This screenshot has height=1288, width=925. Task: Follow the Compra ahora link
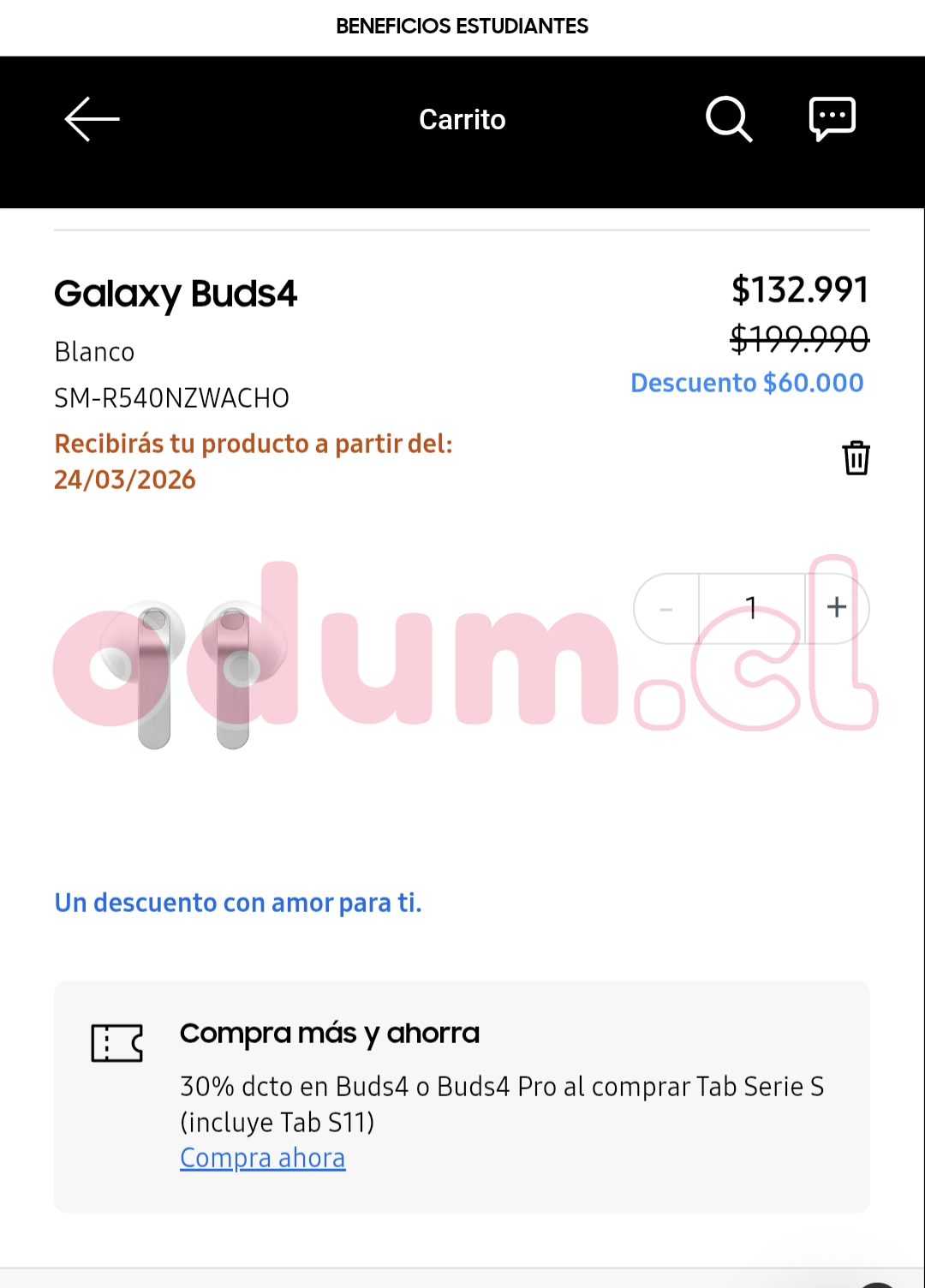[x=262, y=1158]
